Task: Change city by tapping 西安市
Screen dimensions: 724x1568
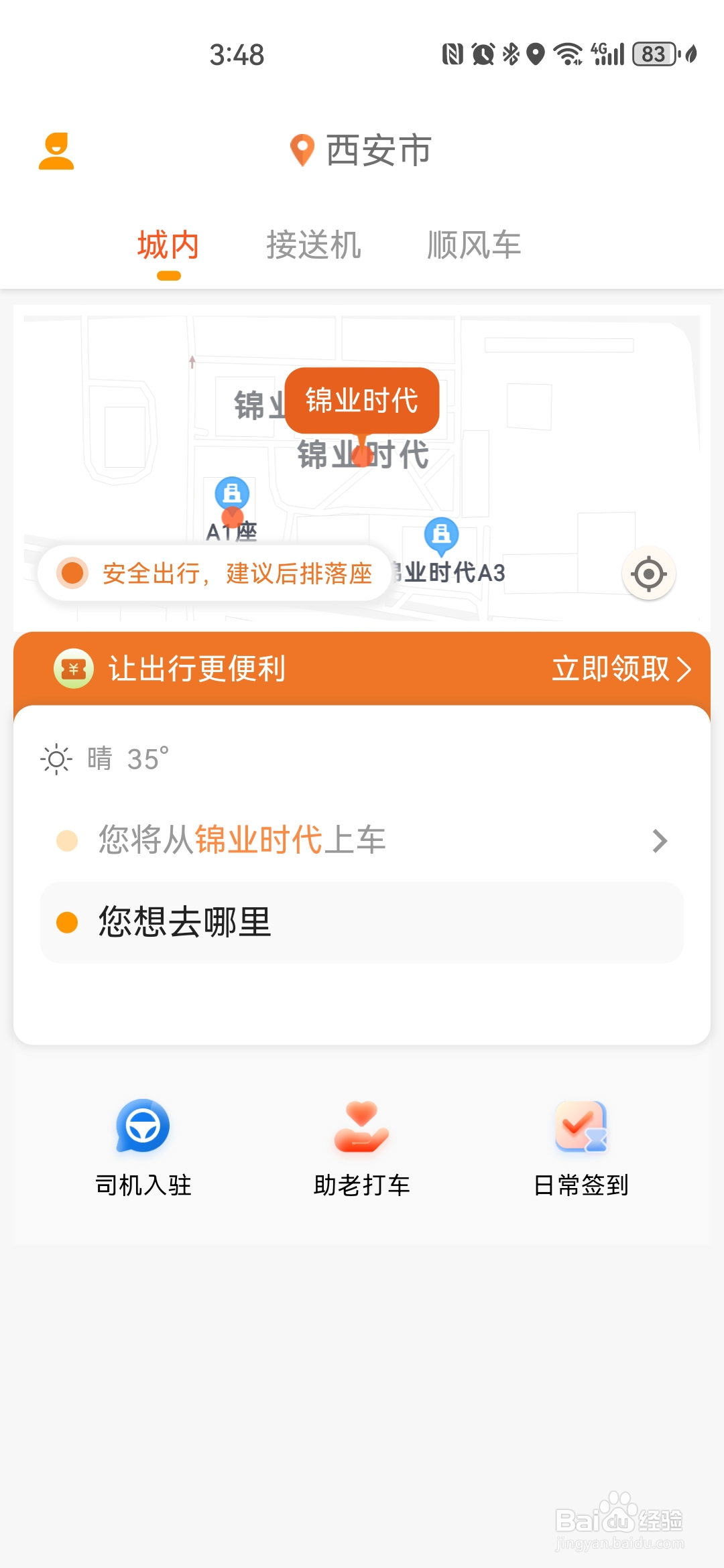Action: click(377, 150)
